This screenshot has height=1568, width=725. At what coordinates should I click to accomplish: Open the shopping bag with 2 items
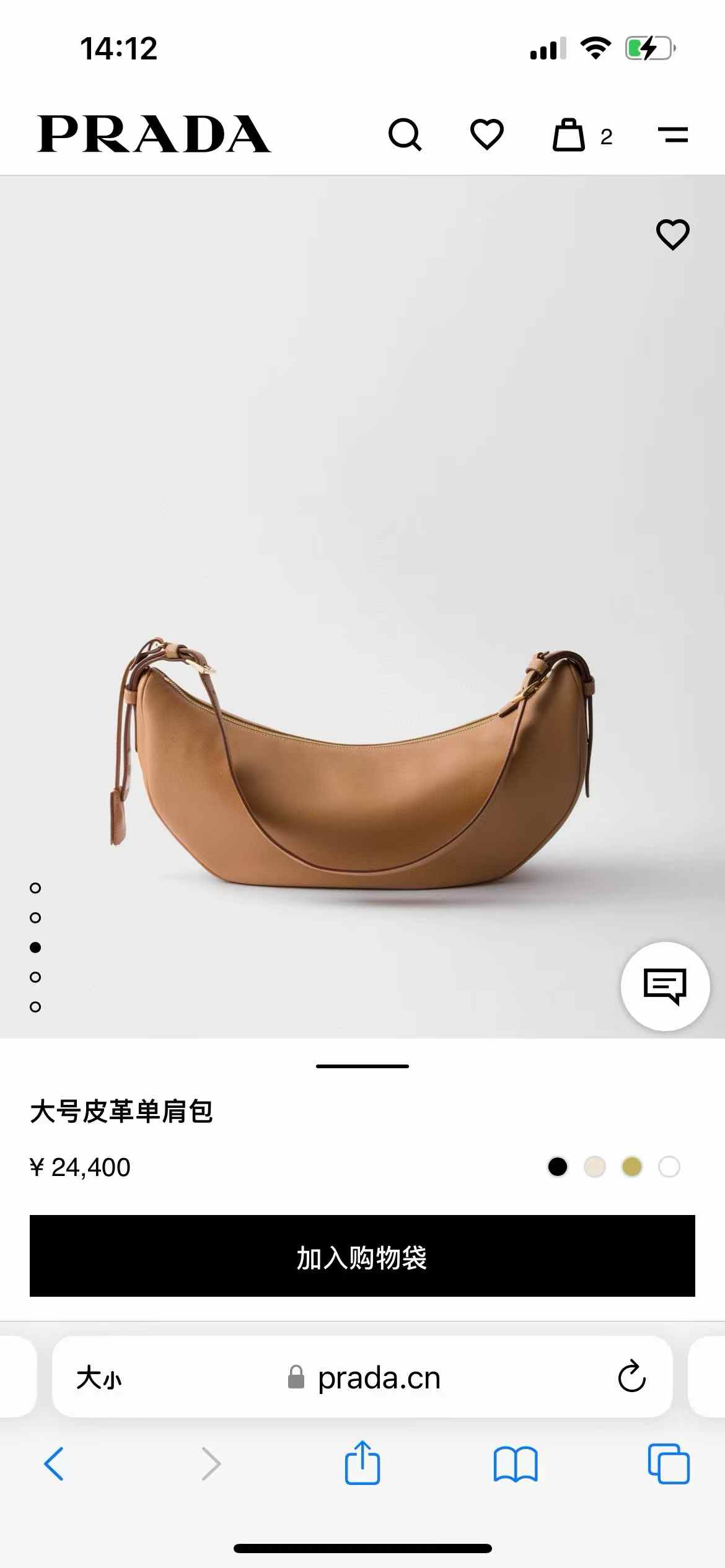point(569,135)
